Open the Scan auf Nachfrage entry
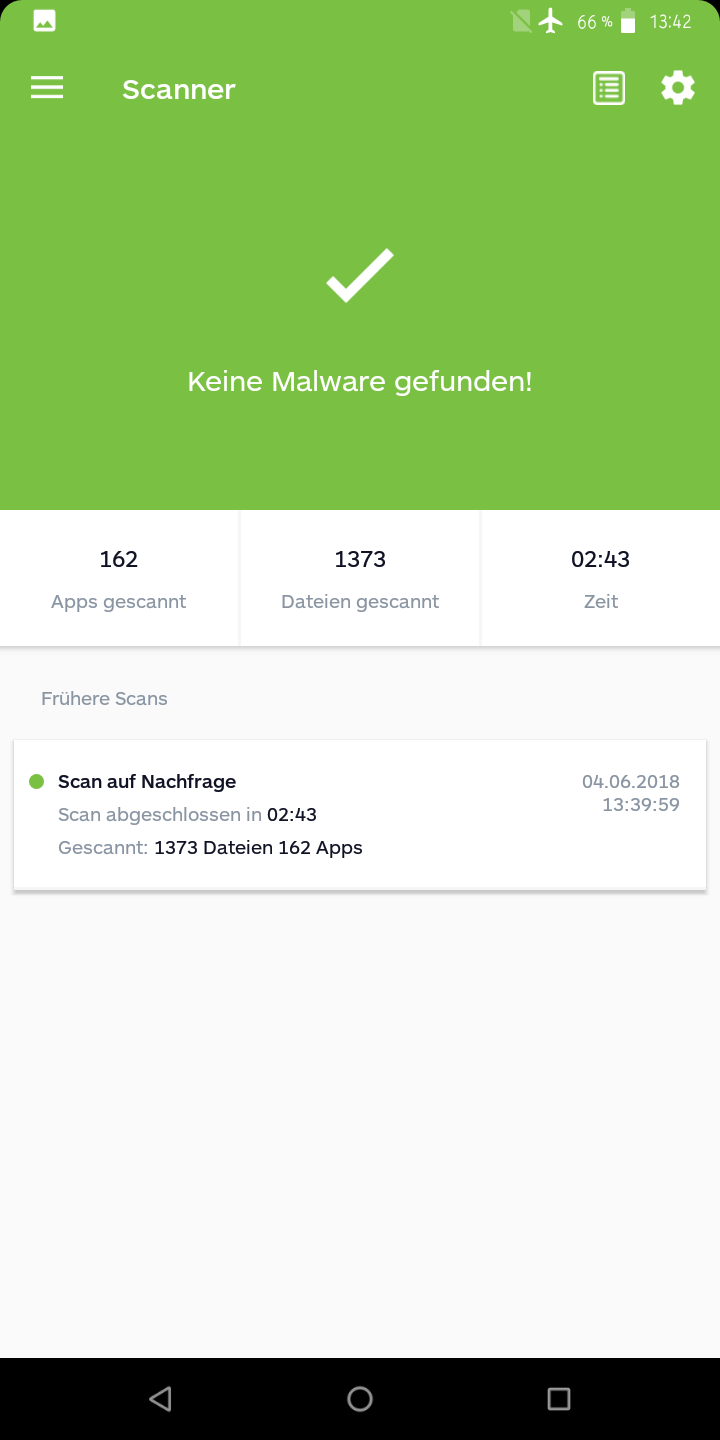 [x=360, y=814]
